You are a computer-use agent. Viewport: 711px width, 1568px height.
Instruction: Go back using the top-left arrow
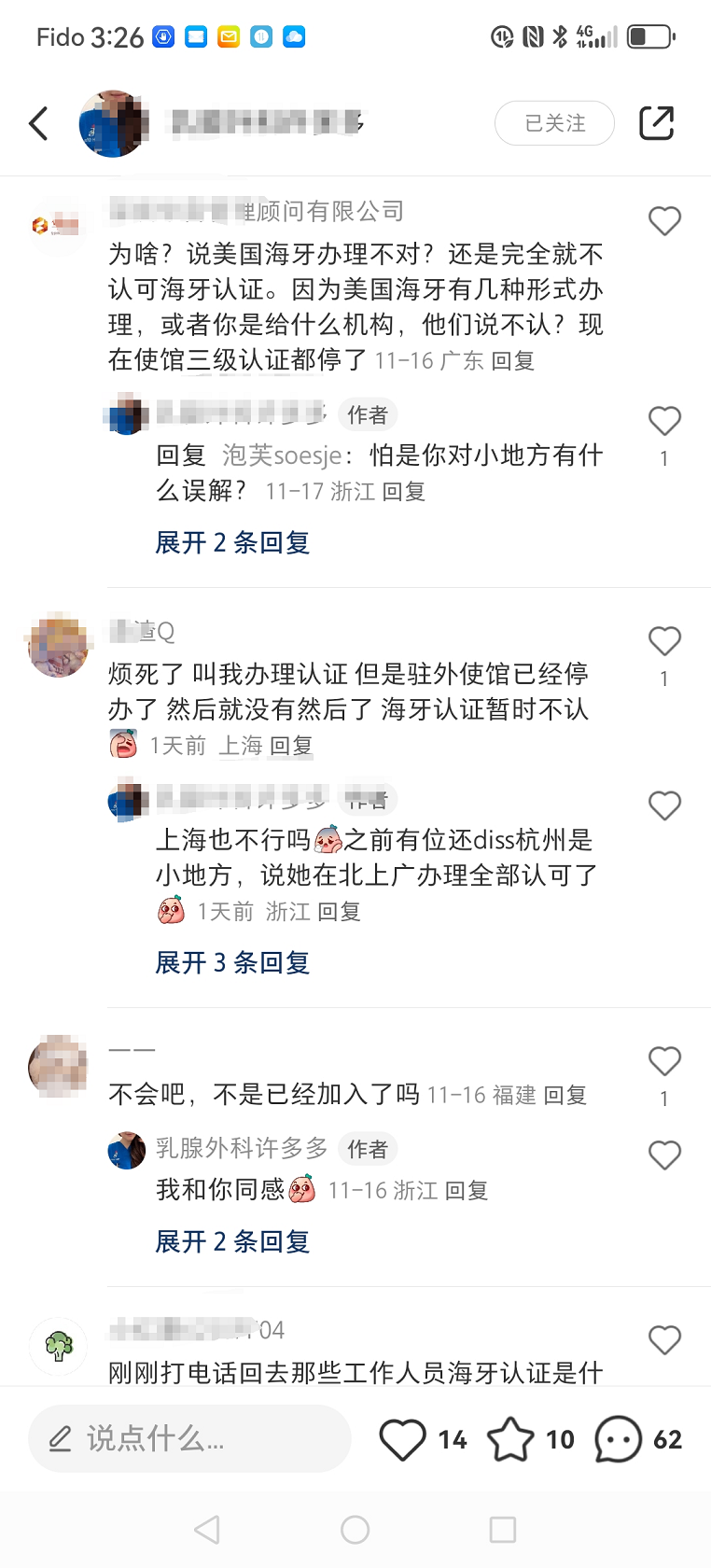[38, 123]
